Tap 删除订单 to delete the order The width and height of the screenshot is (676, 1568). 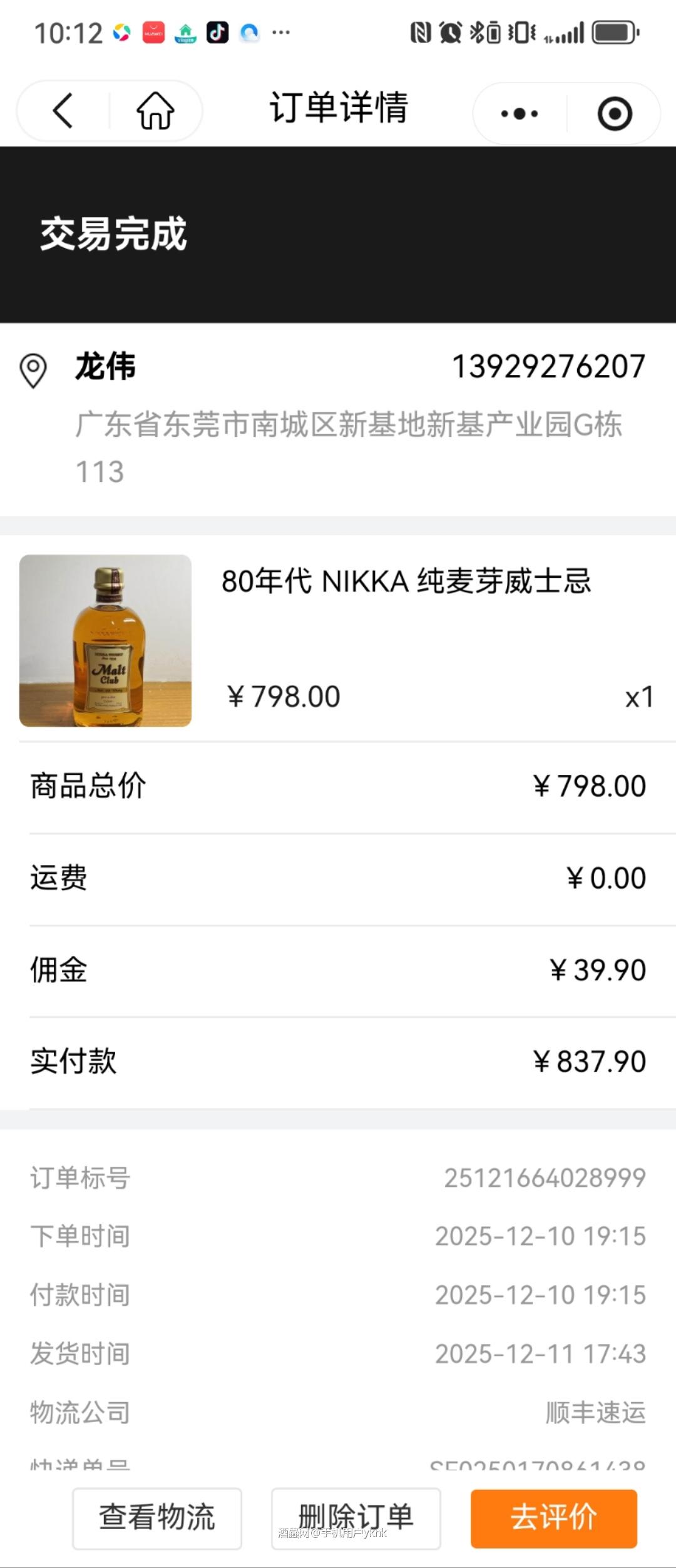pos(355,1517)
